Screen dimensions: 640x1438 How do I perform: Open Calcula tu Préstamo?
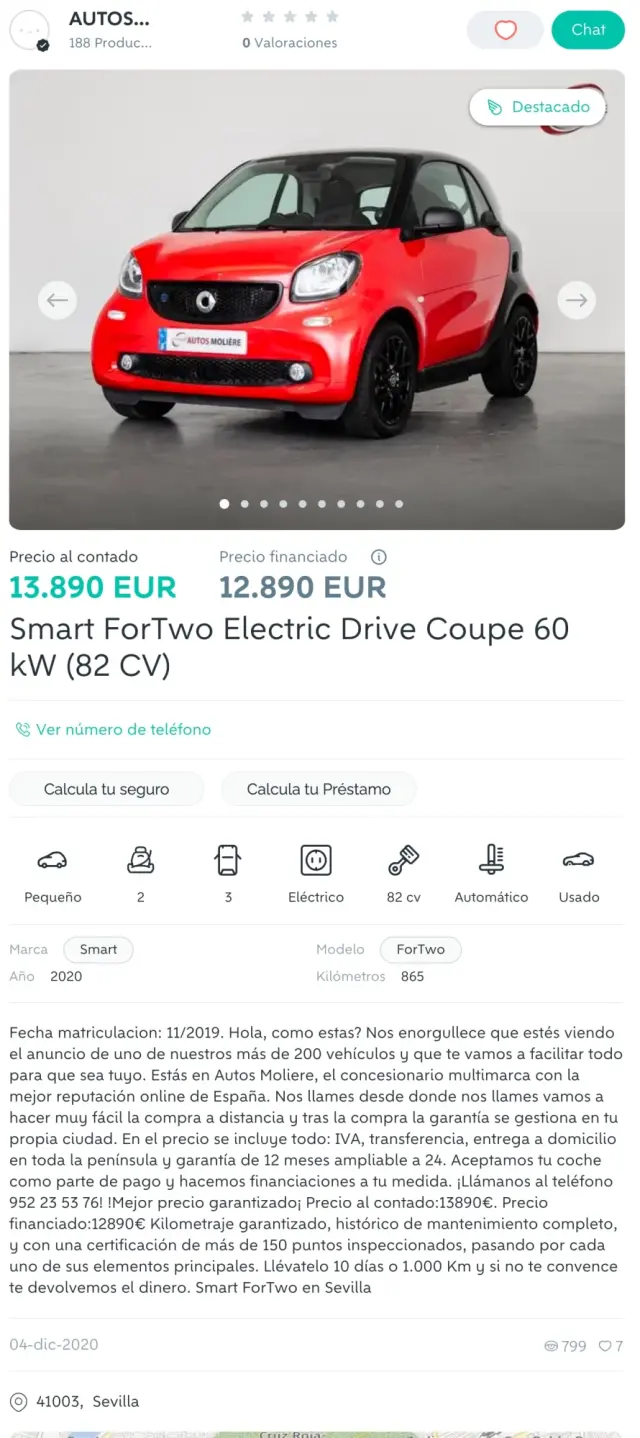(x=318, y=789)
